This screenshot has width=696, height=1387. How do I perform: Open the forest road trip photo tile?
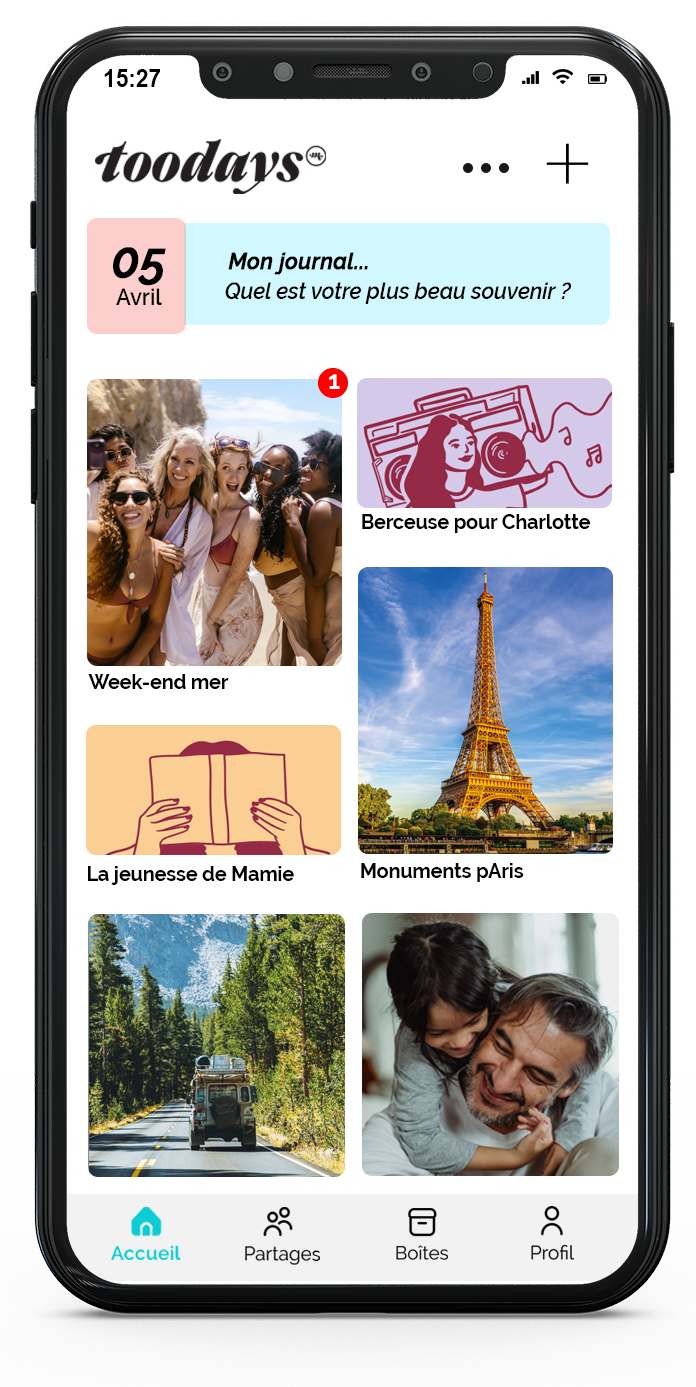tap(216, 1045)
